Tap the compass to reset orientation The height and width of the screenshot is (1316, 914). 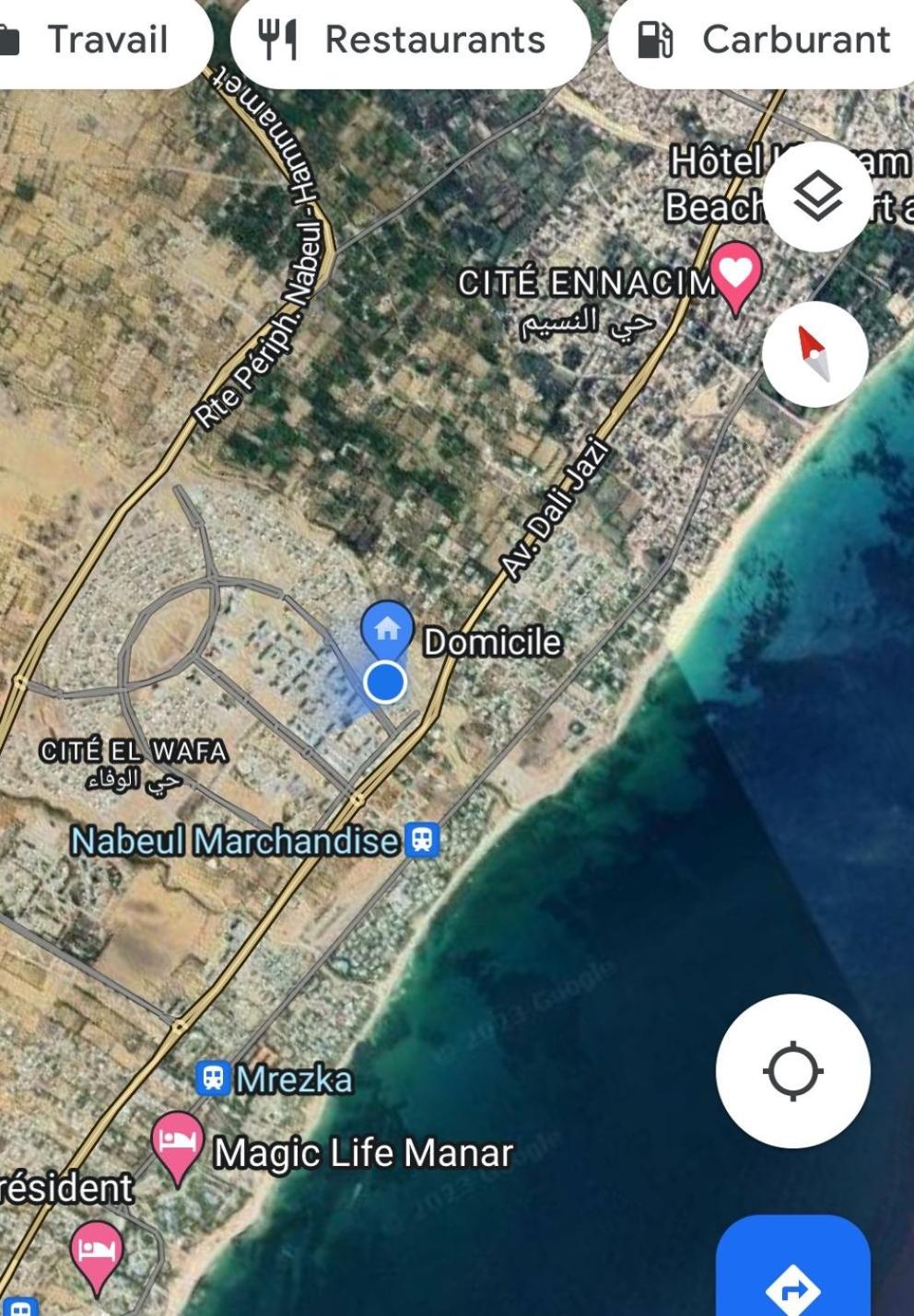pos(814,354)
